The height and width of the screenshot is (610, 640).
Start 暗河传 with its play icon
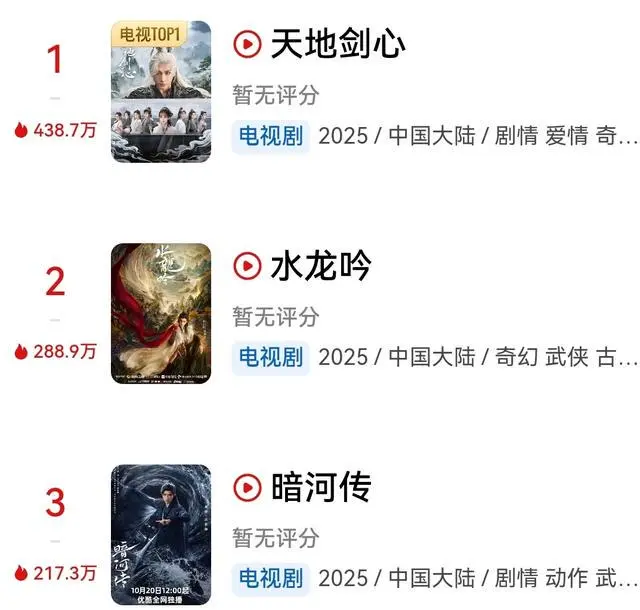pos(247,488)
